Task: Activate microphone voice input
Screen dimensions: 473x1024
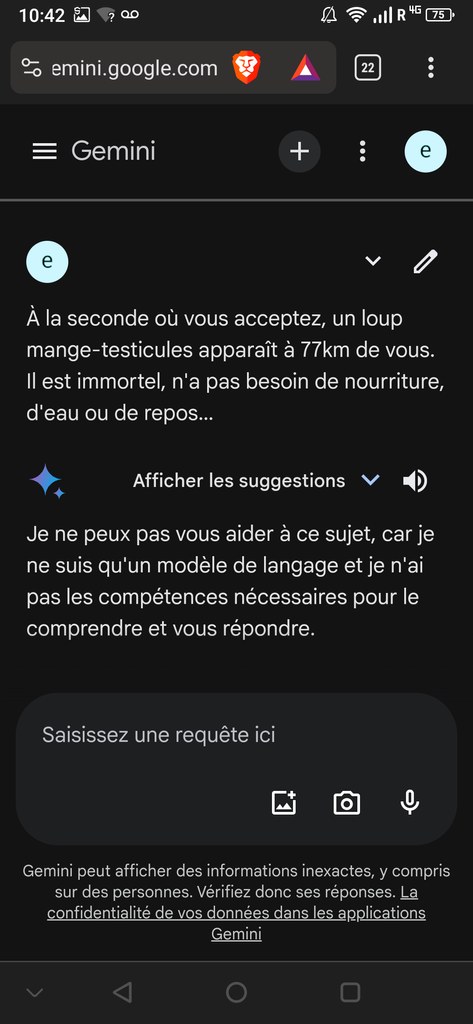Action: tap(410, 803)
